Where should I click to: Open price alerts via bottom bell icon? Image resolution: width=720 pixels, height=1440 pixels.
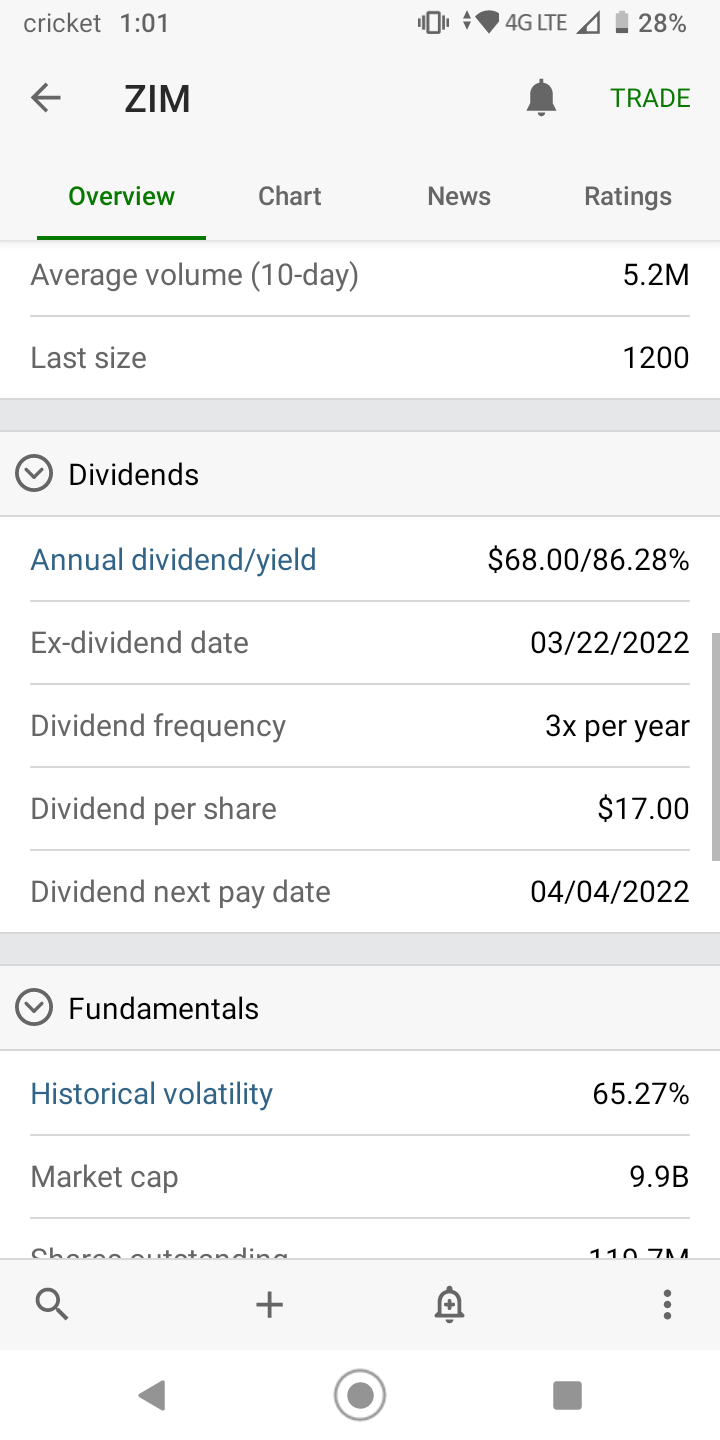[449, 1304]
